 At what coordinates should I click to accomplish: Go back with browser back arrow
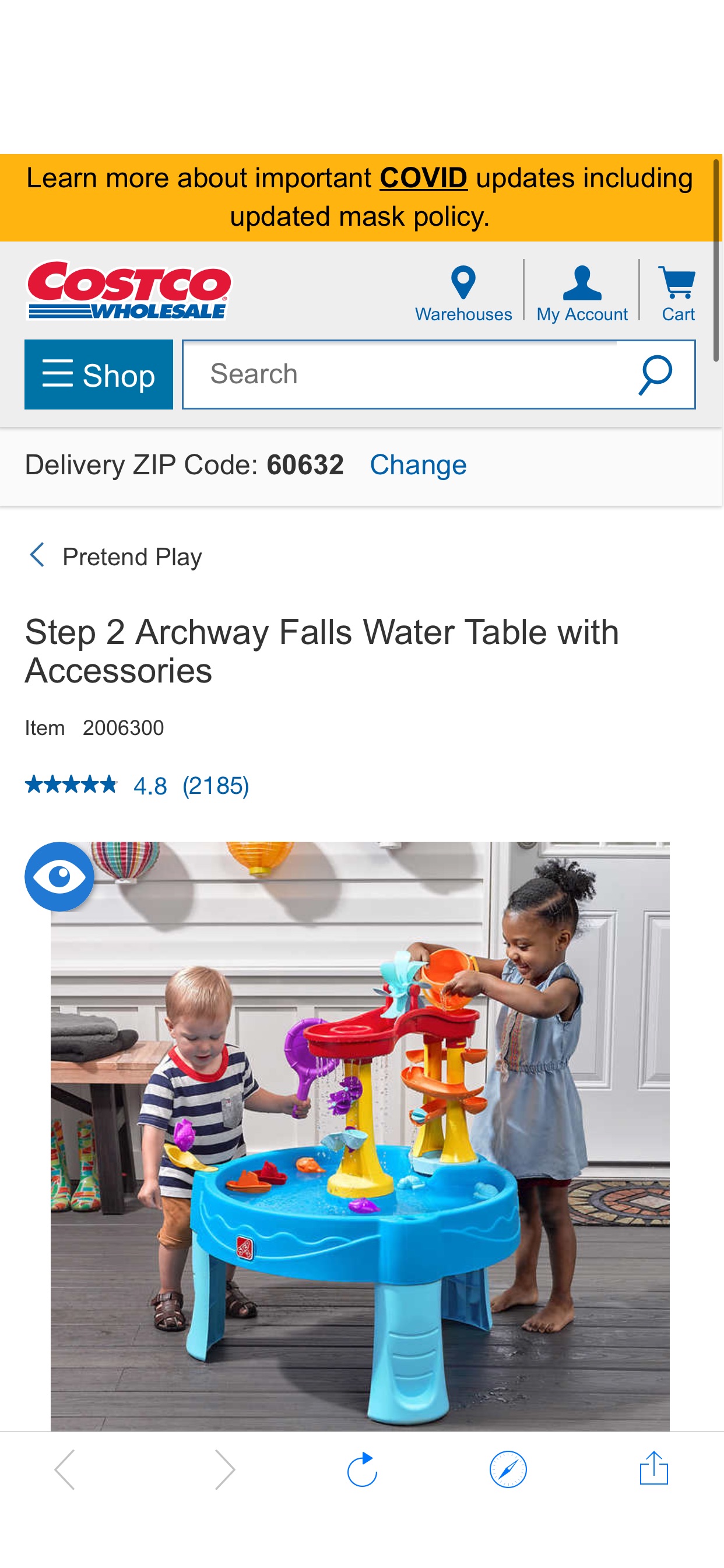(65, 1469)
